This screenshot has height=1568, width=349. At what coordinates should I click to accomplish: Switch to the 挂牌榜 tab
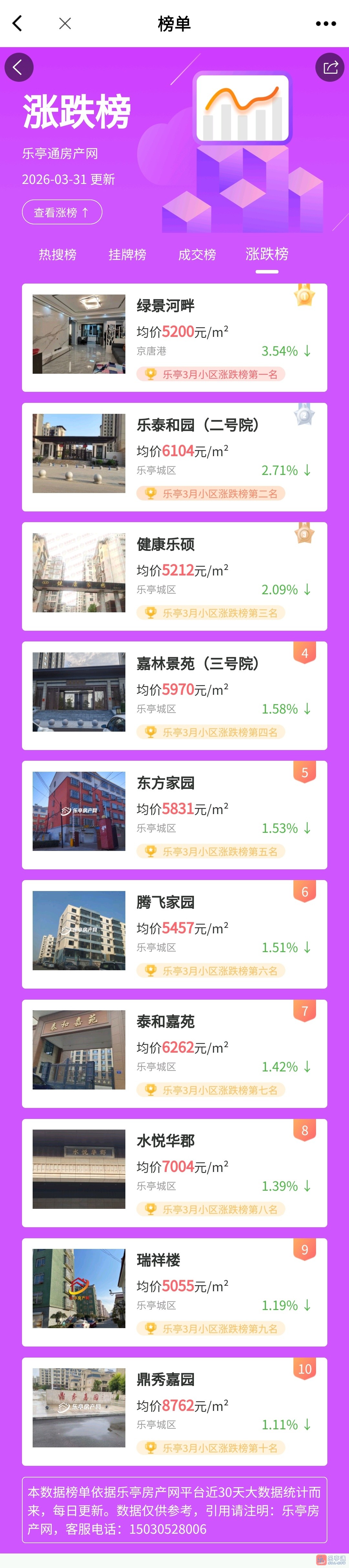pos(127,254)
